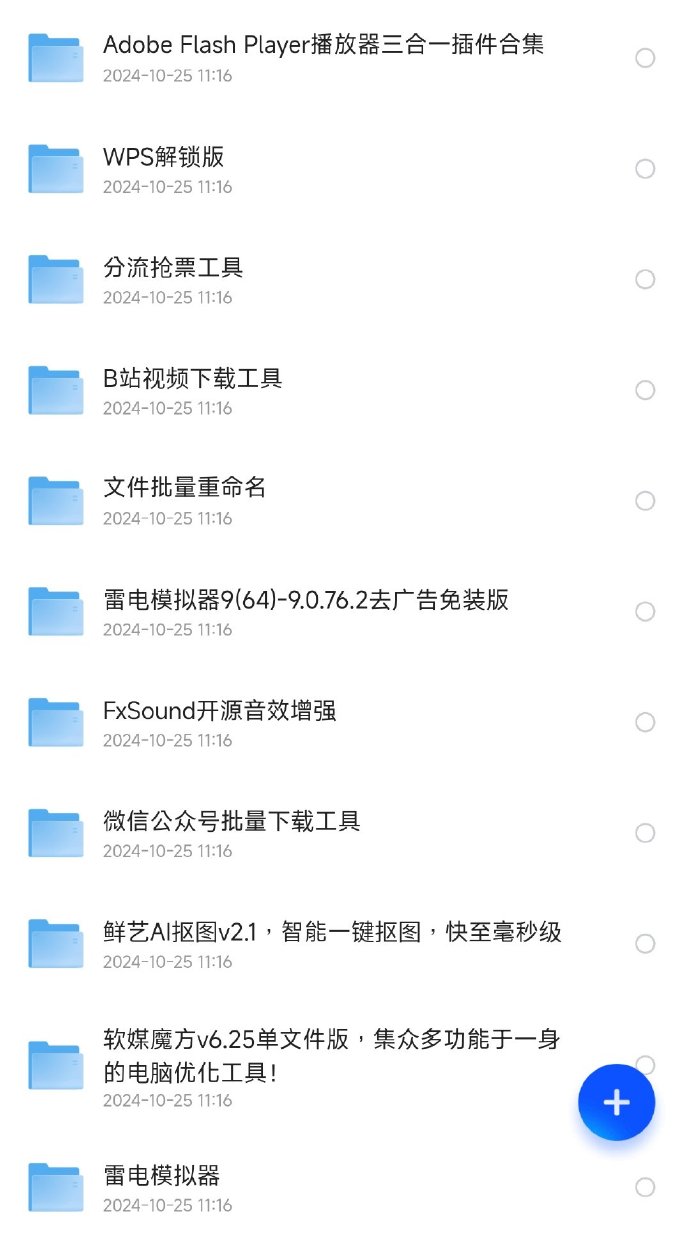Select the FxSound开源音效增强 folder checkbox

645,722
